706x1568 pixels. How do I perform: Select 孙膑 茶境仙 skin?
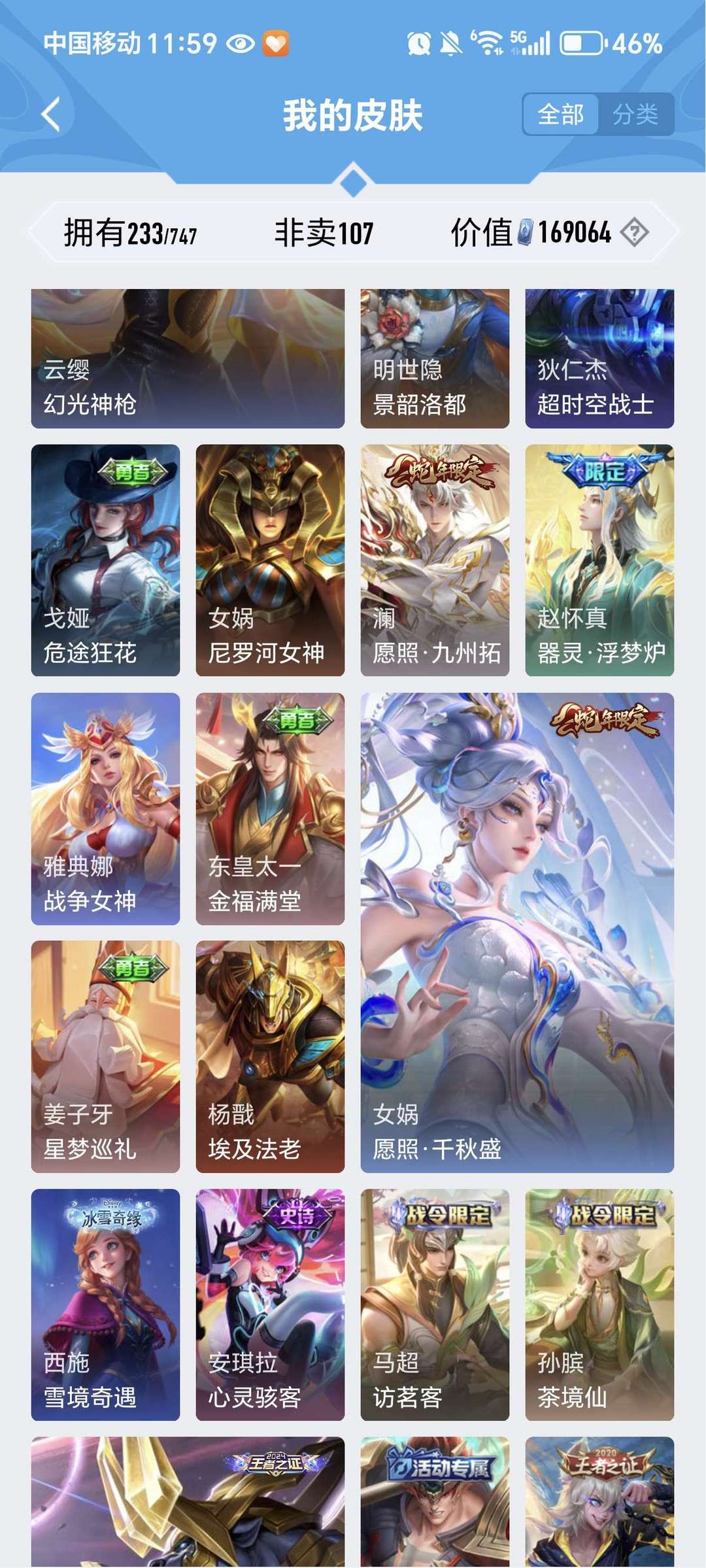click(599, 1304)
